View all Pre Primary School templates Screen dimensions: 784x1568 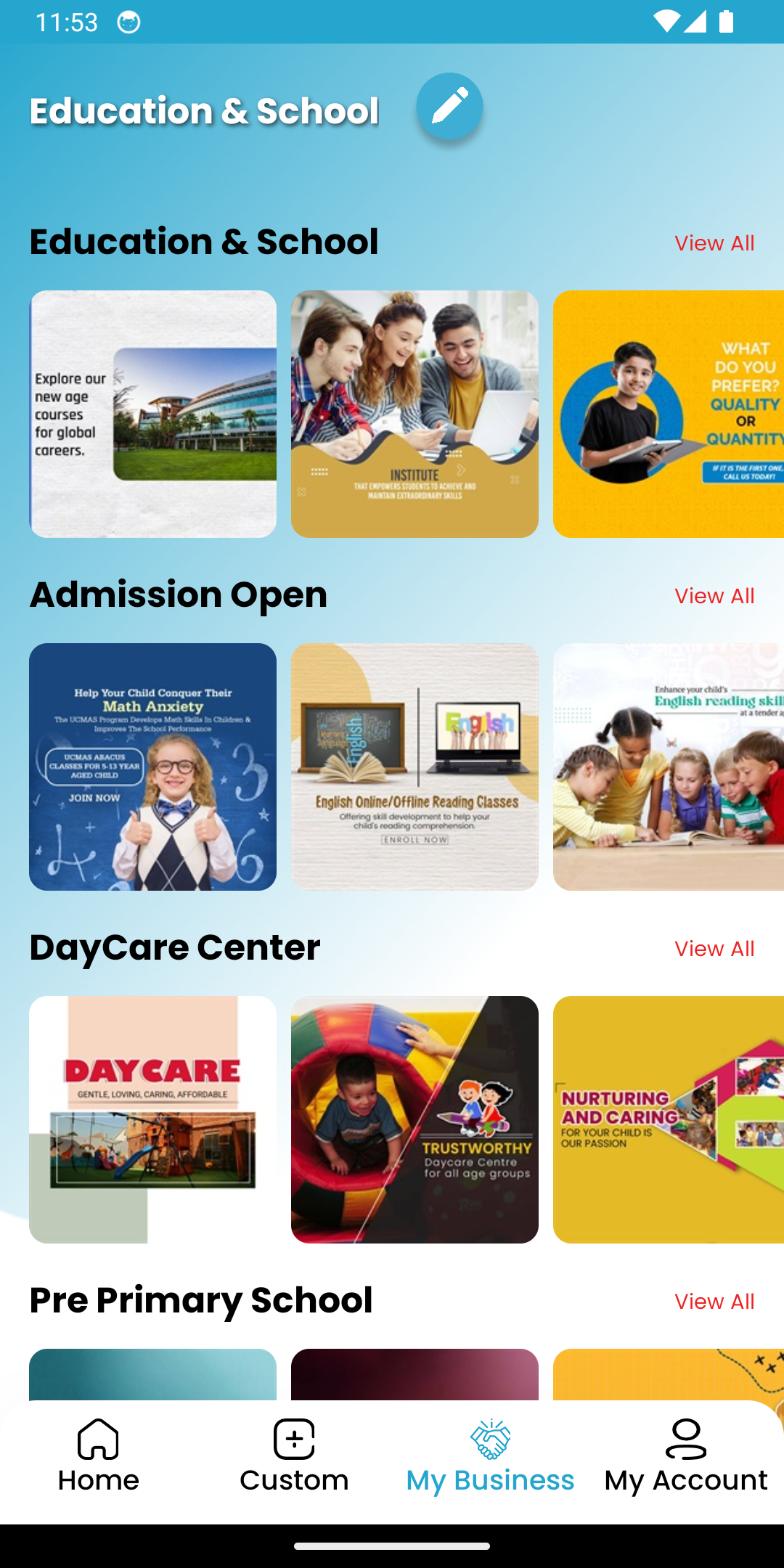click(x=714, y=1302)
